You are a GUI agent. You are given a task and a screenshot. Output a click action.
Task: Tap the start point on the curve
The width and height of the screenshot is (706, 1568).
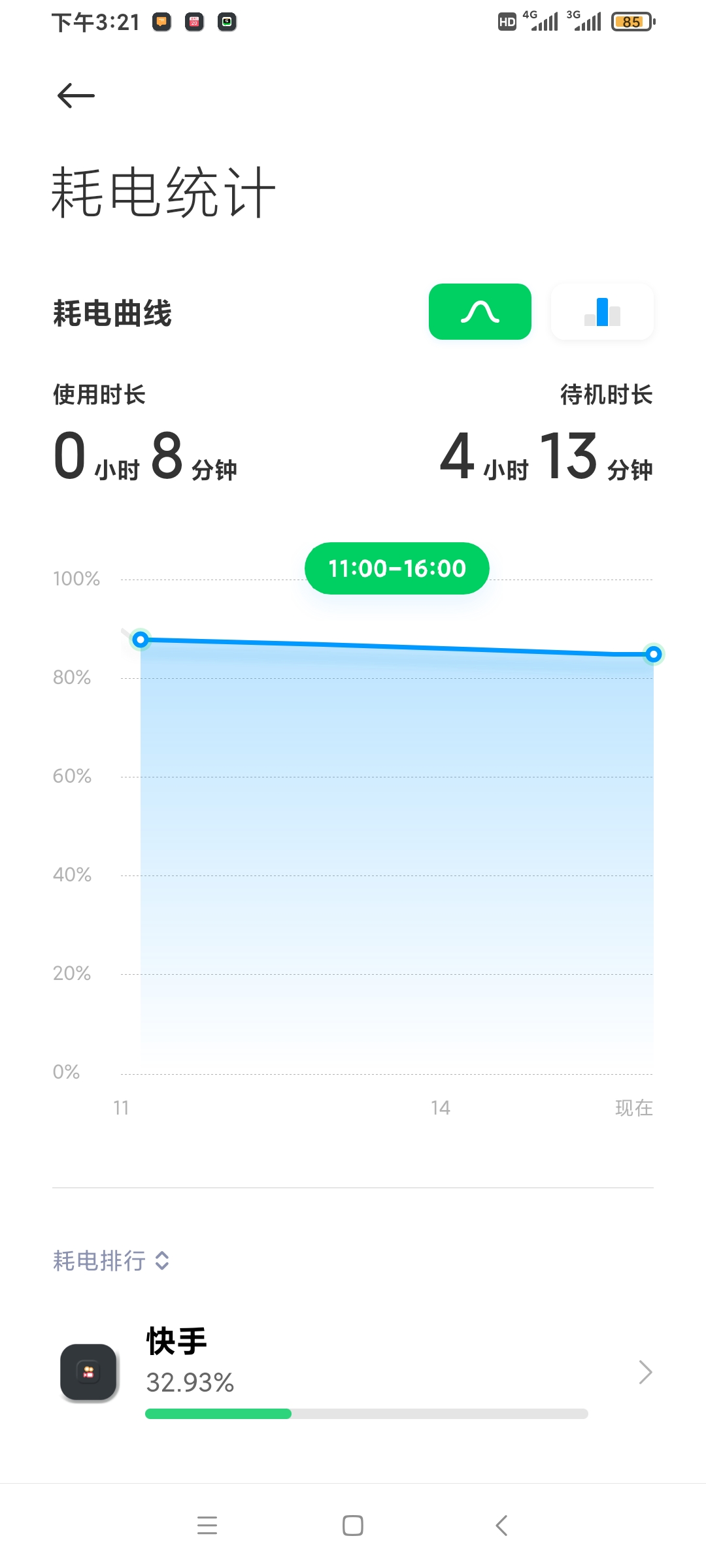click(141, 640)
